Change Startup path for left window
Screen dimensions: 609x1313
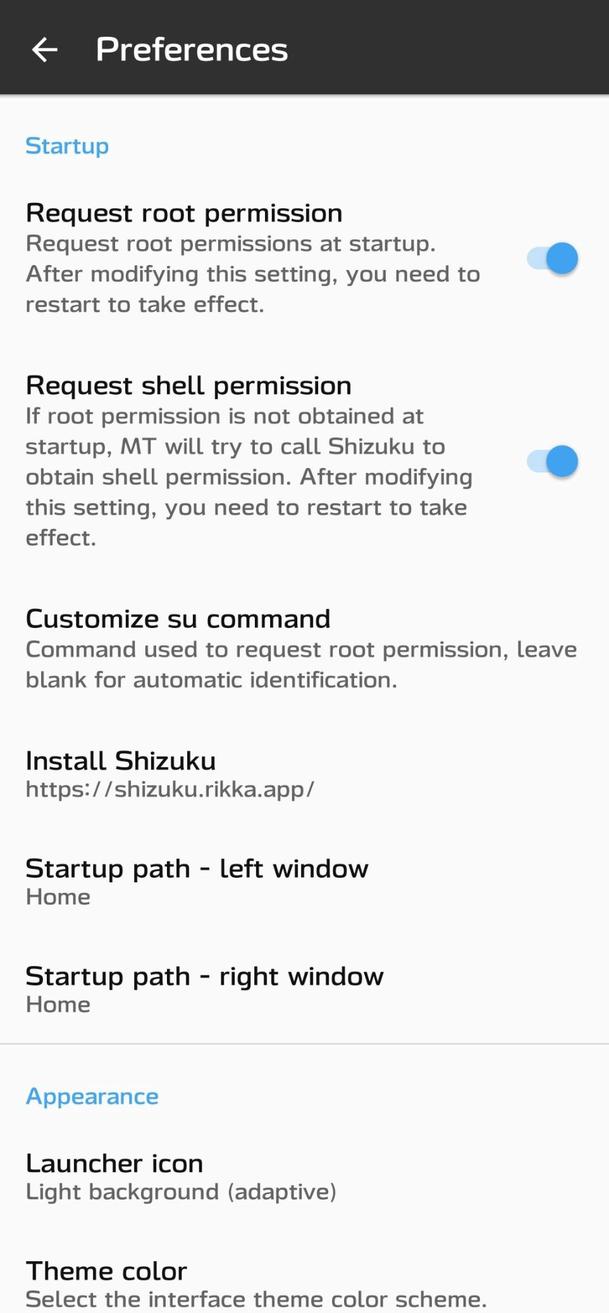(300, 881)
